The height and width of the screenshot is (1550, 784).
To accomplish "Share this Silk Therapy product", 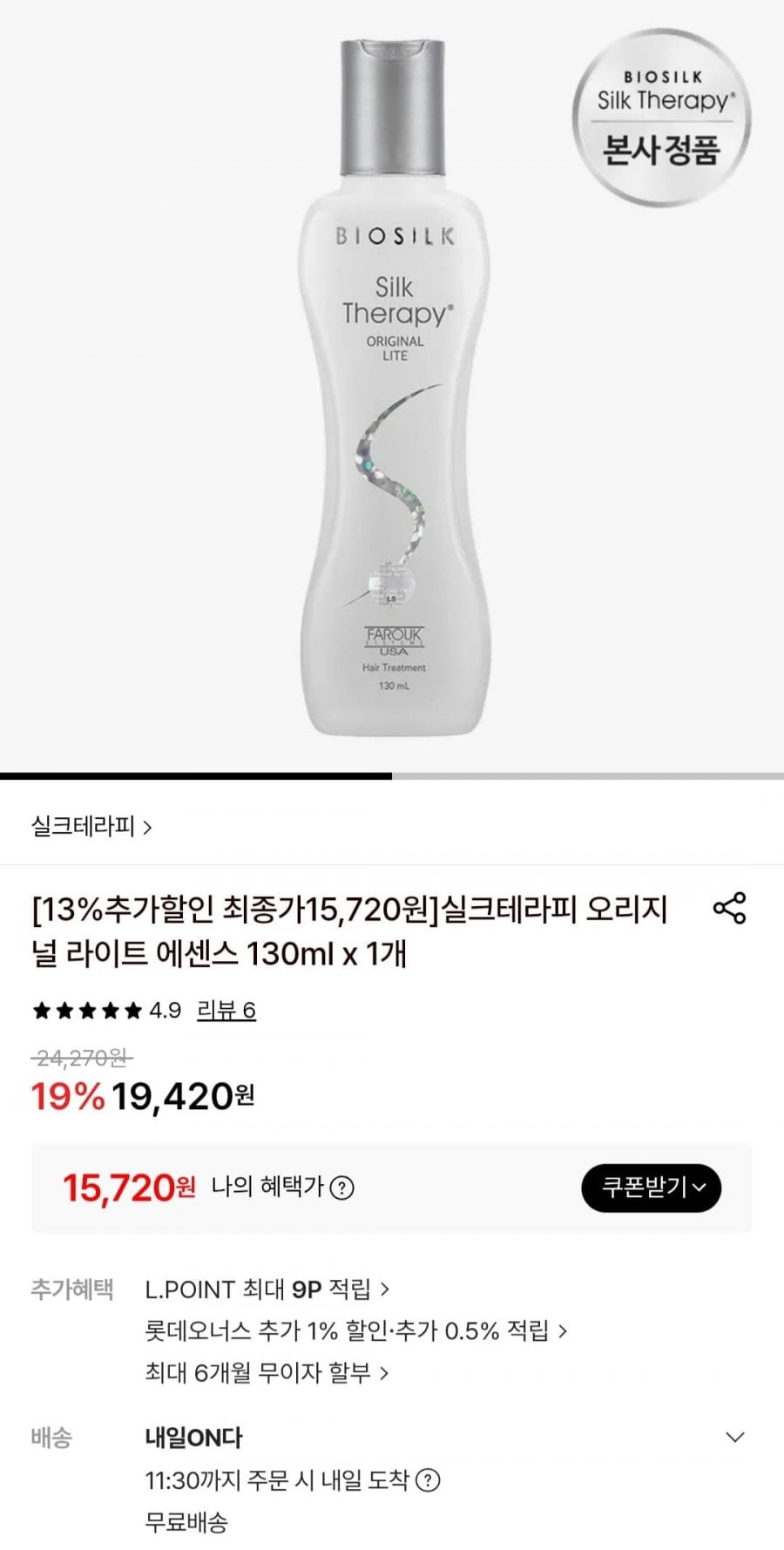I will [729, 908].
